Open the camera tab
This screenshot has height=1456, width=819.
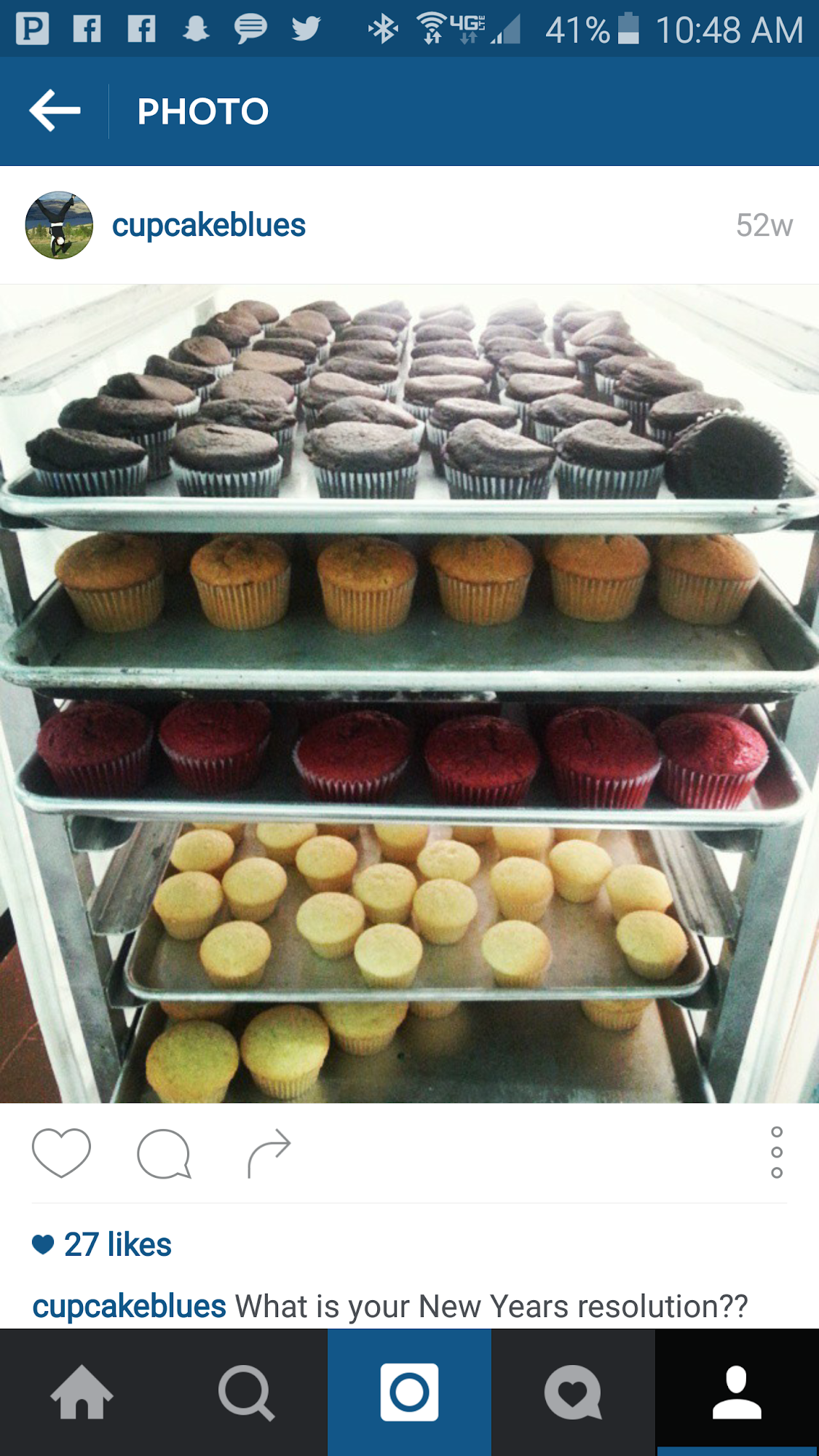click(409, 1392)
